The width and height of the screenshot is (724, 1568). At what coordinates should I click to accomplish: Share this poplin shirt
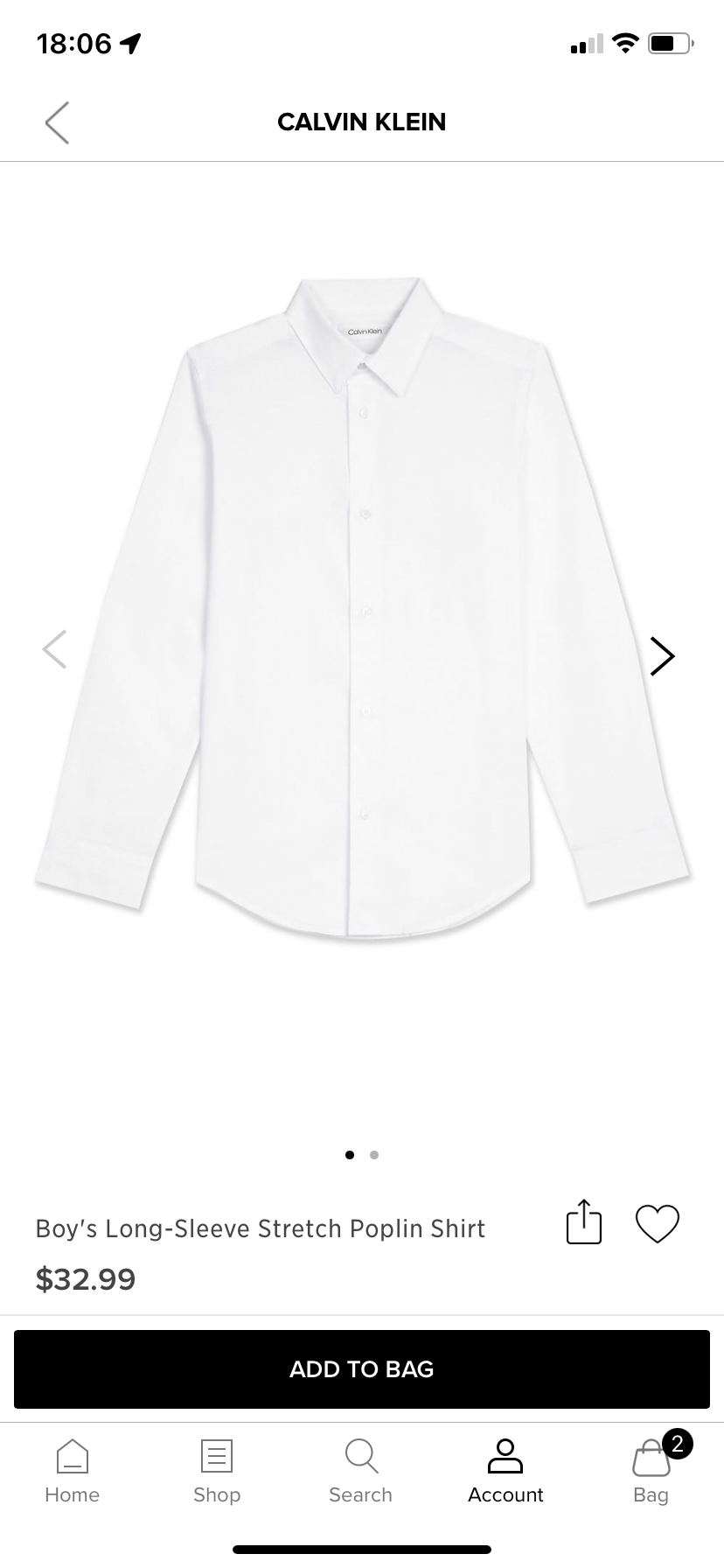click(x=584, y=1221)
